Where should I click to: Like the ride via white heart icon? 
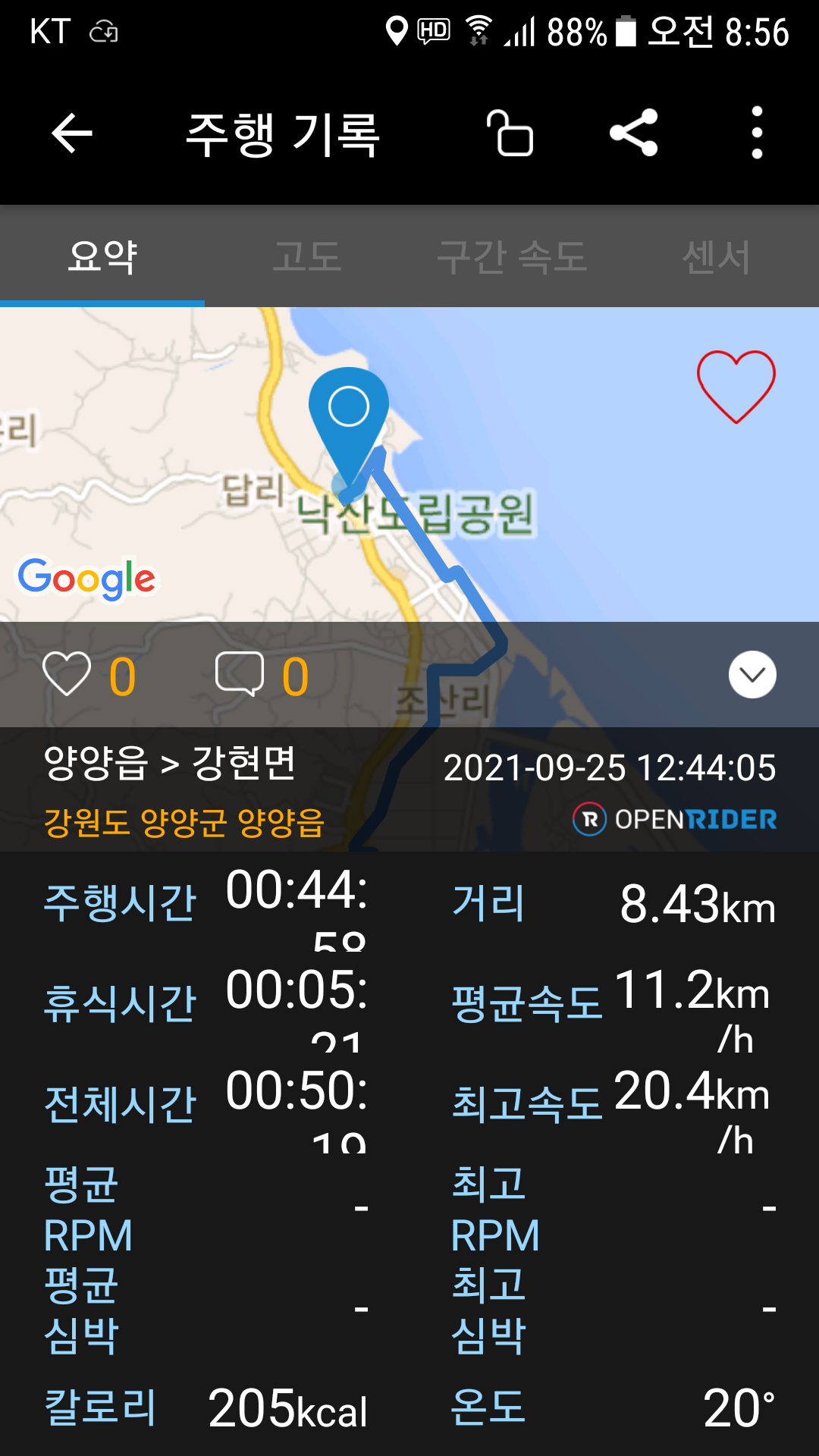67,674
